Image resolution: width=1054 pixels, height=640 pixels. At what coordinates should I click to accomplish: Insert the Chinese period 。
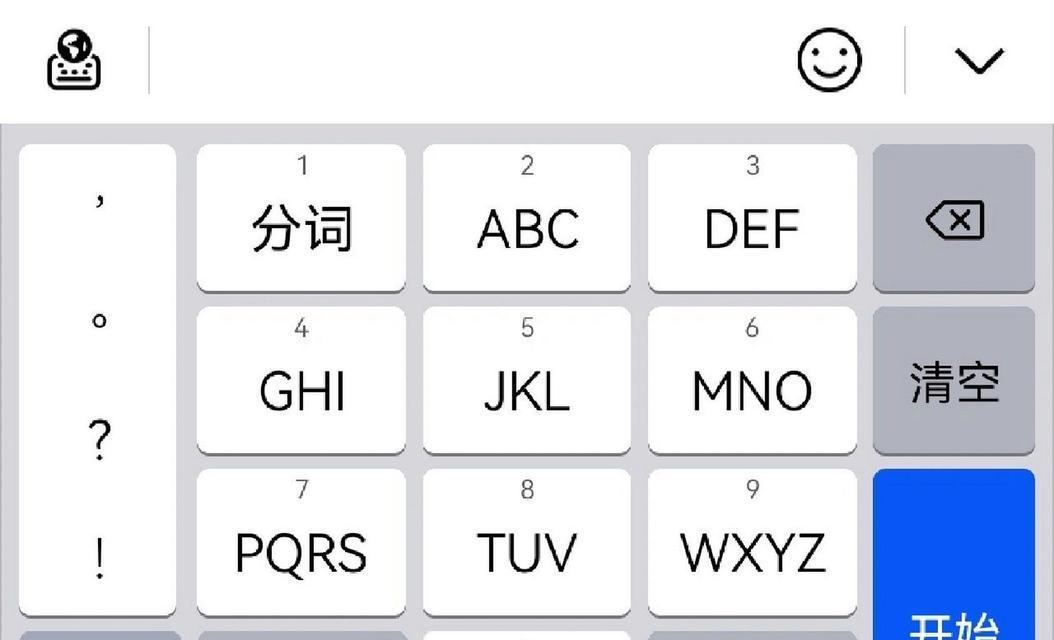98,322
